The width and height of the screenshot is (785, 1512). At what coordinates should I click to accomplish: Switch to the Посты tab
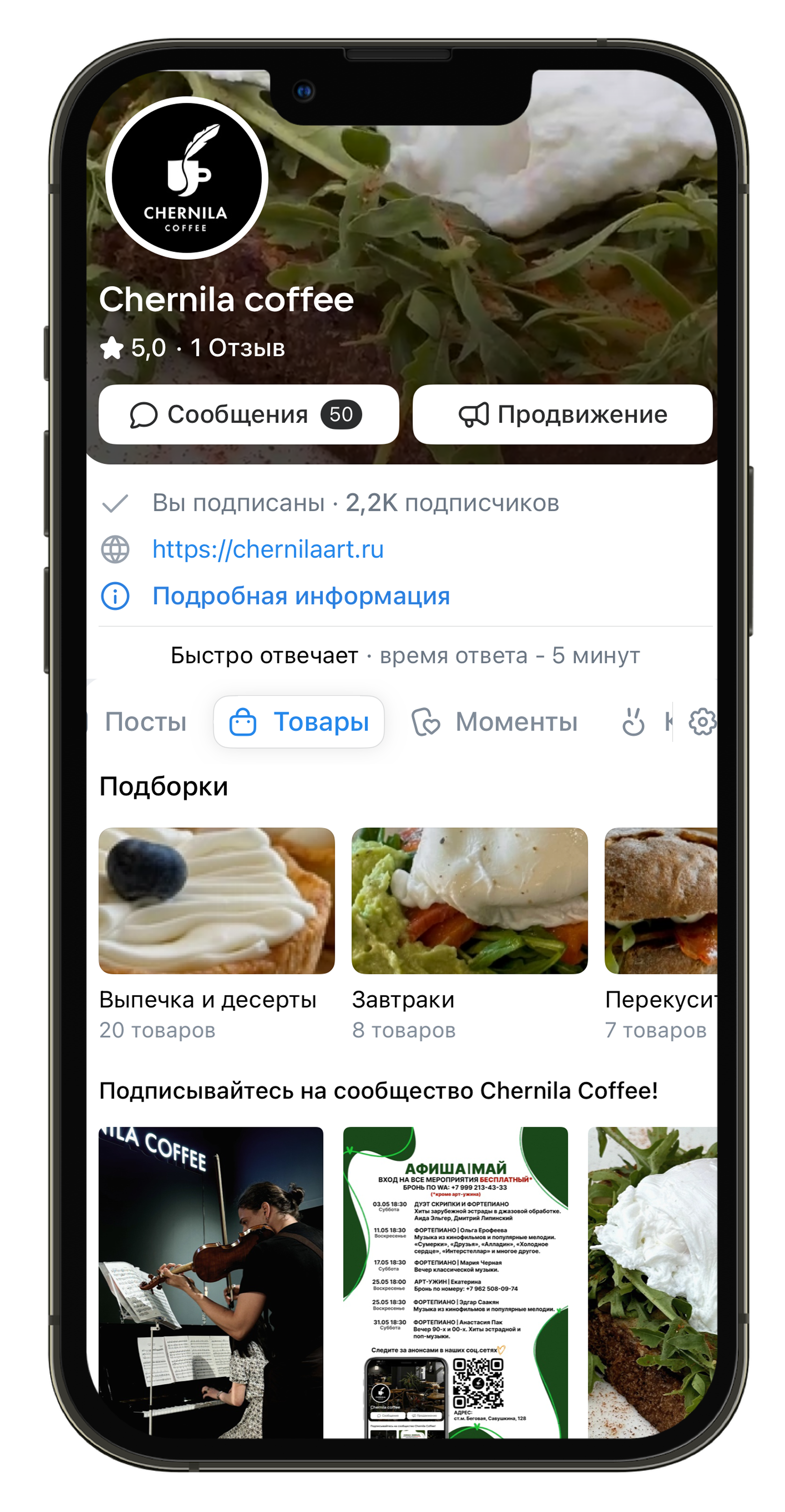point(146,722)
